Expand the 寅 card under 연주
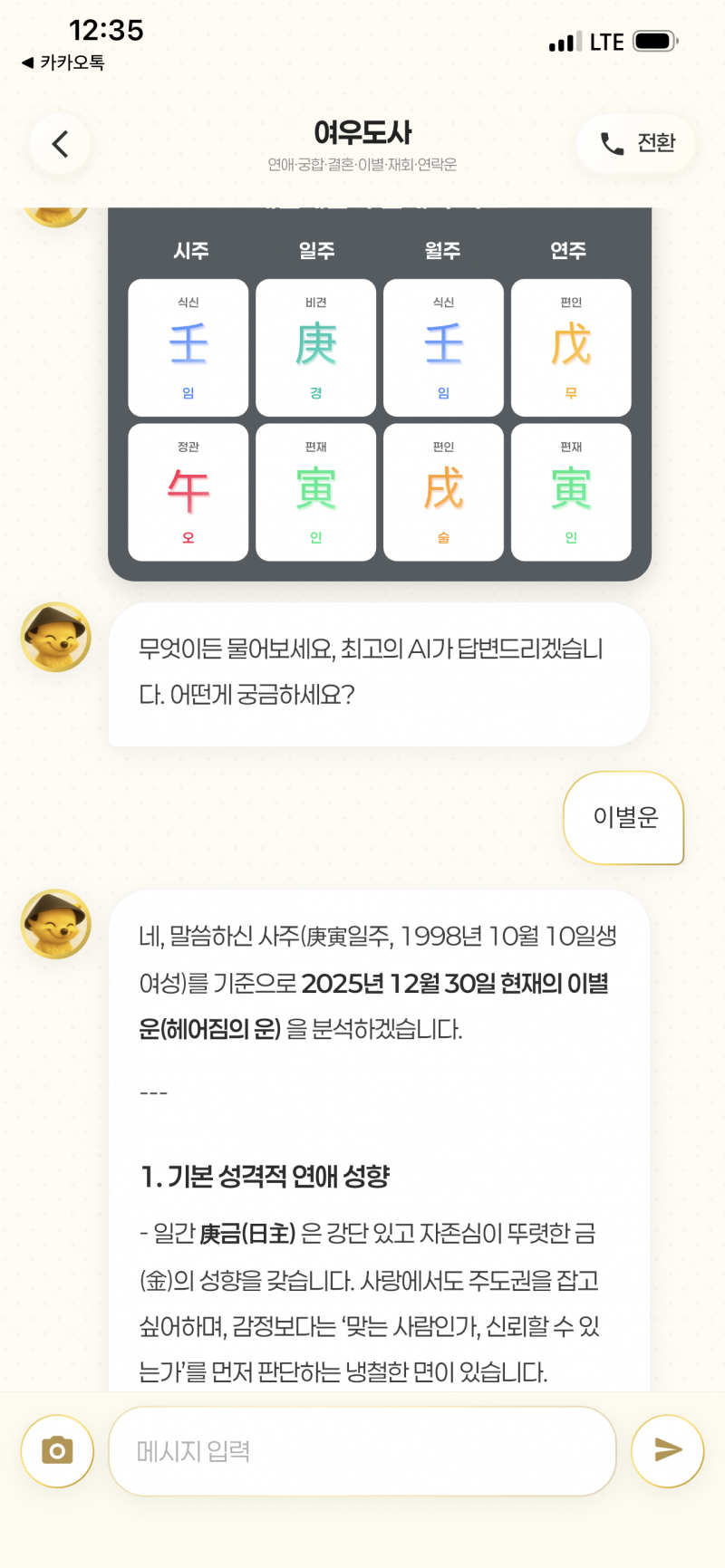 [571, 492]
